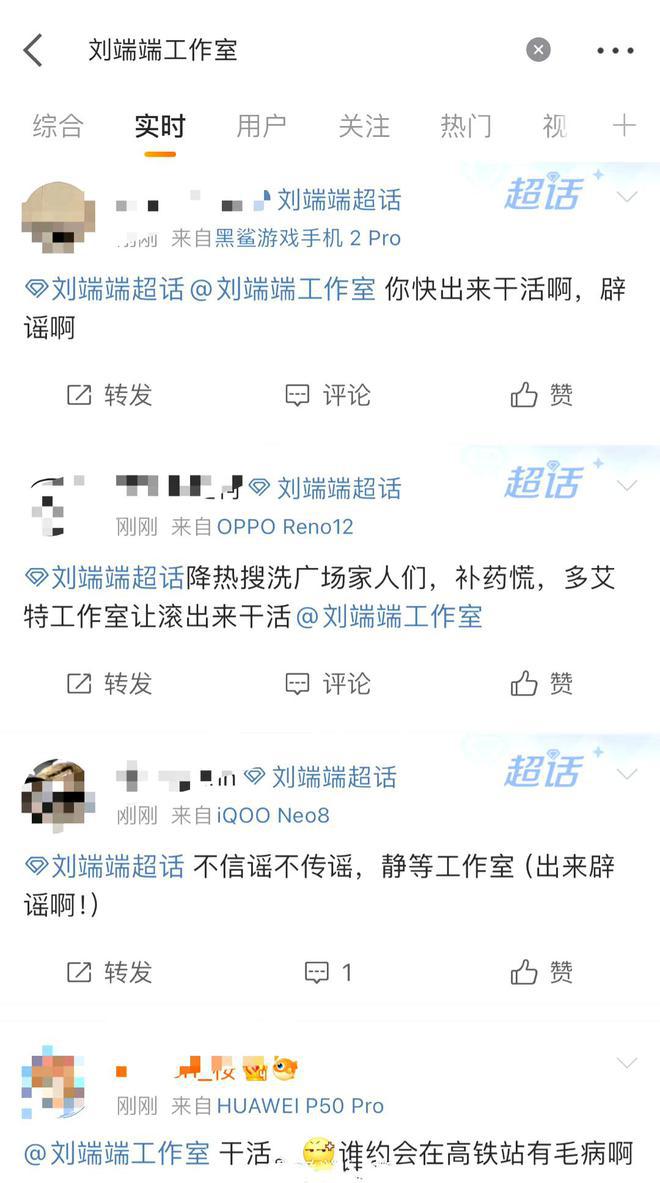Switch to the 热门 tab

[x=466, y=126]
